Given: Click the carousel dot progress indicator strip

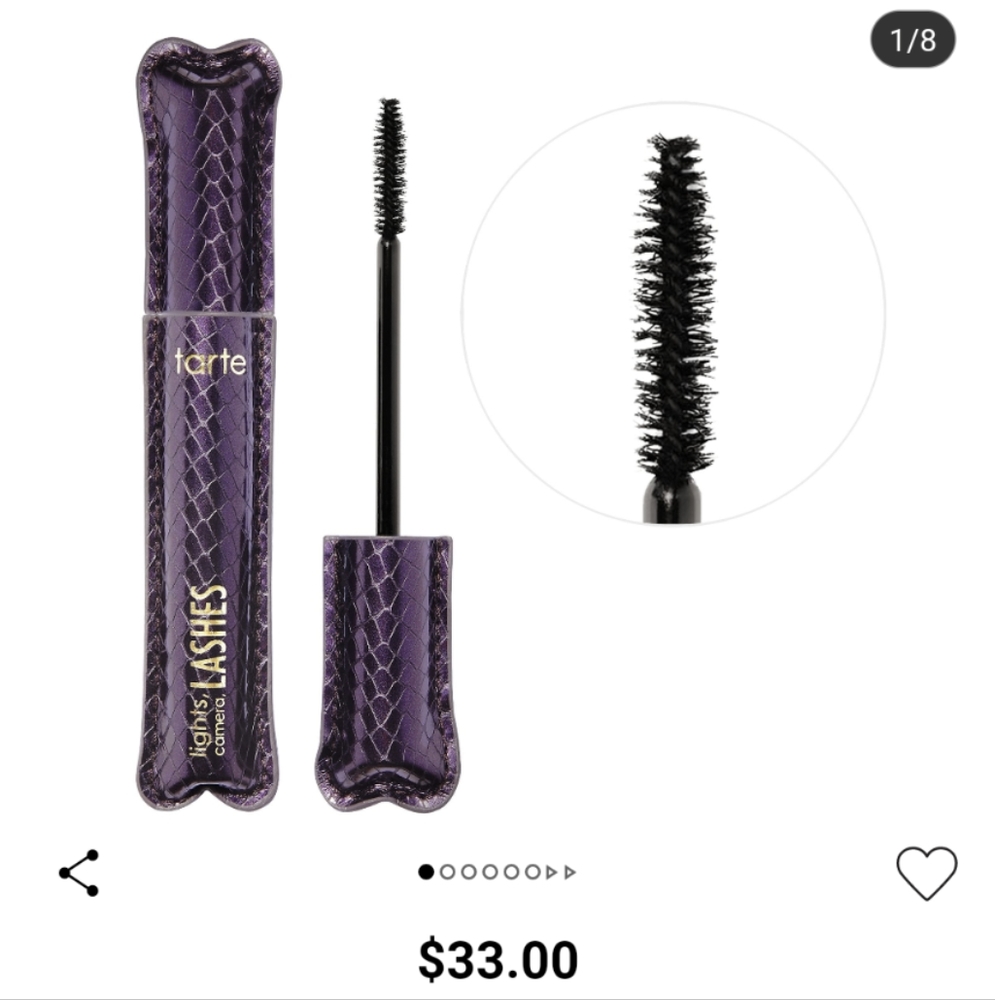Looking at the screenshot, I should (497, 871).
